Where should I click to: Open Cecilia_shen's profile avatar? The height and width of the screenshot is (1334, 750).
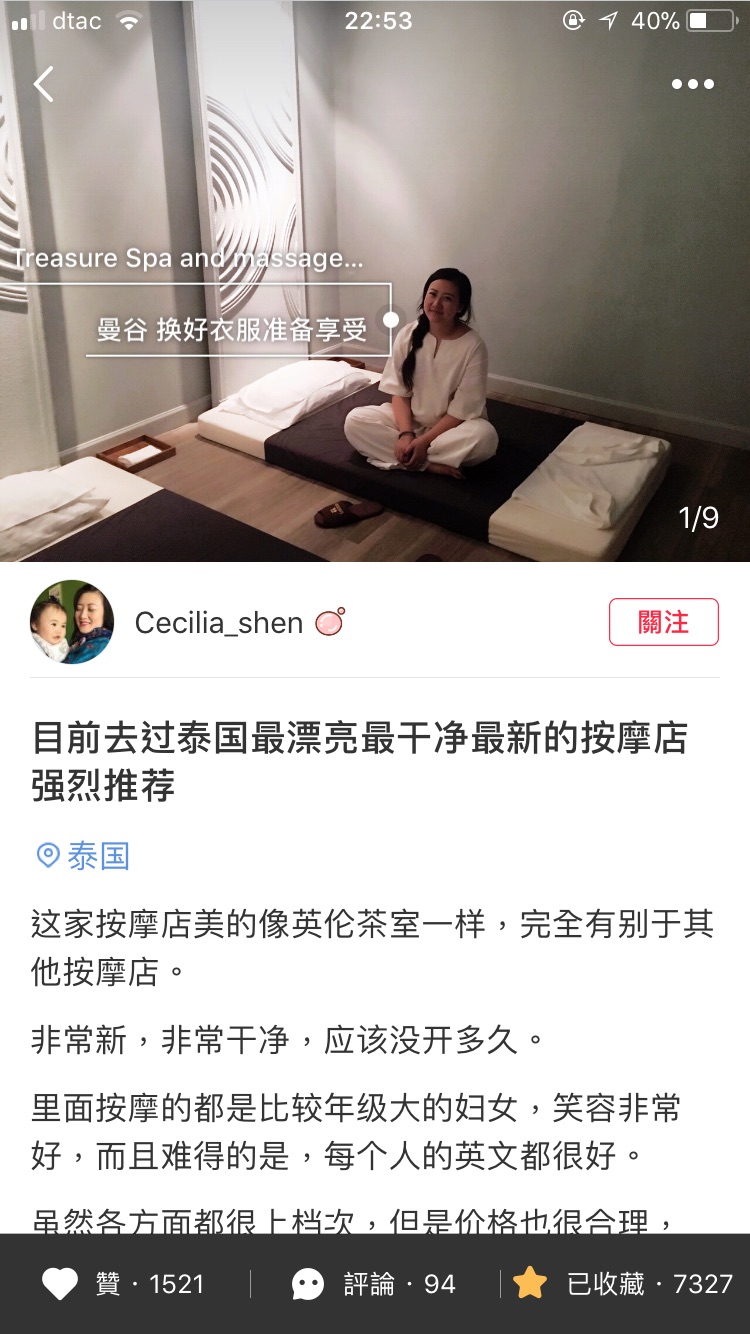[x=72, y=622]
